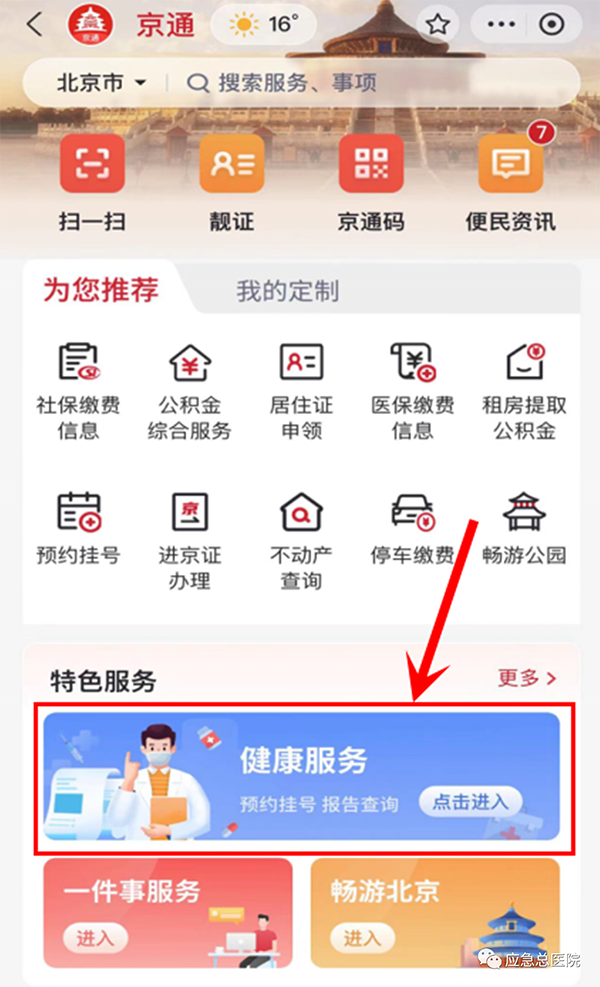
Task: Open 社保缴费信息 service
Action: [x=78, y=390]
